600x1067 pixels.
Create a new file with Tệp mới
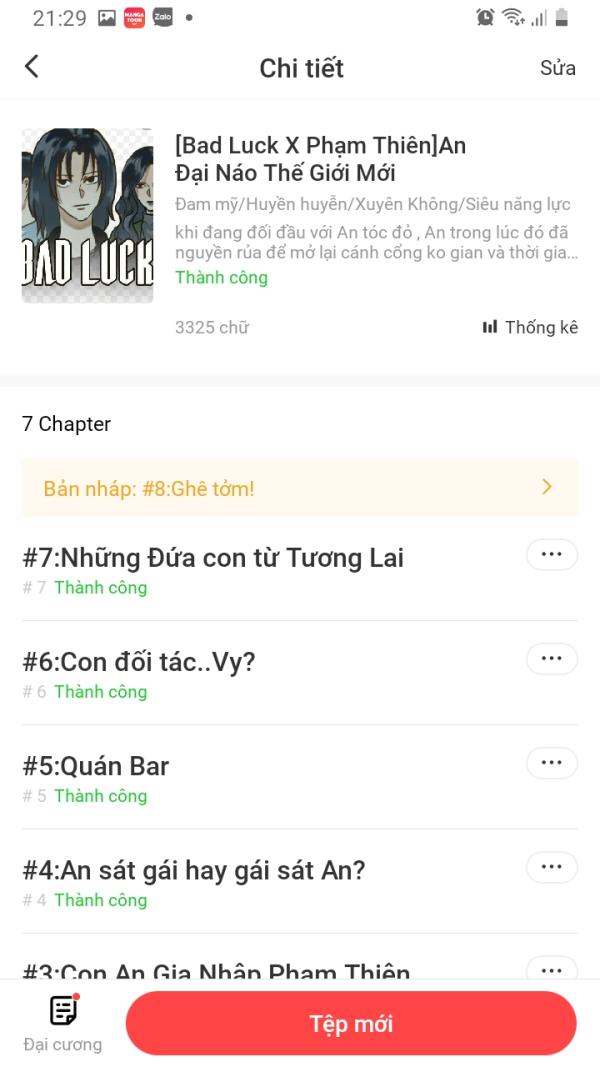351,1023
